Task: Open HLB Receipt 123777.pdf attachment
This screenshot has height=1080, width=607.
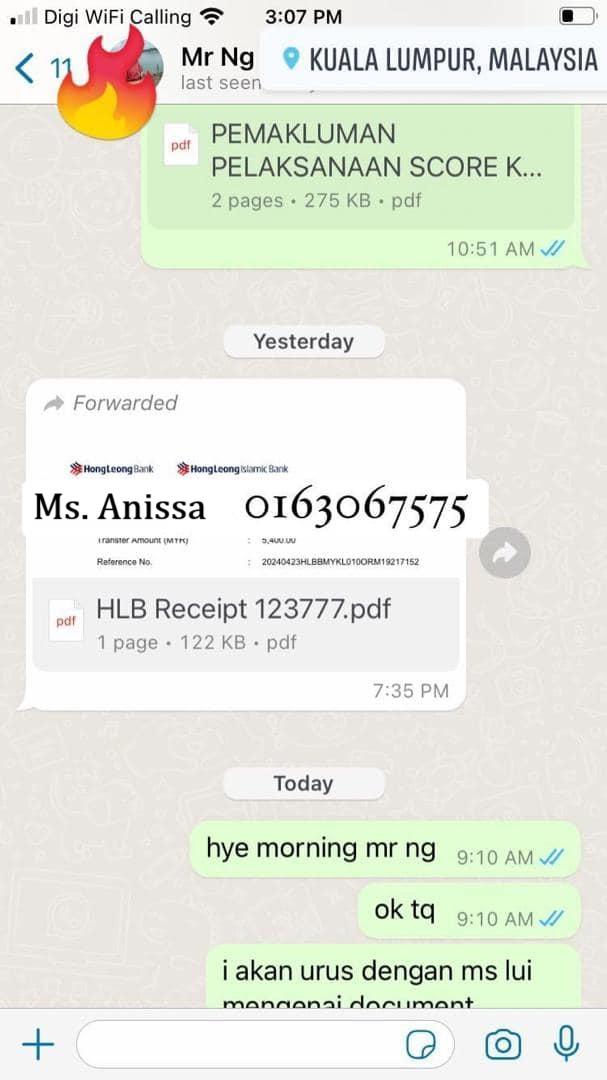Action: 245,623
